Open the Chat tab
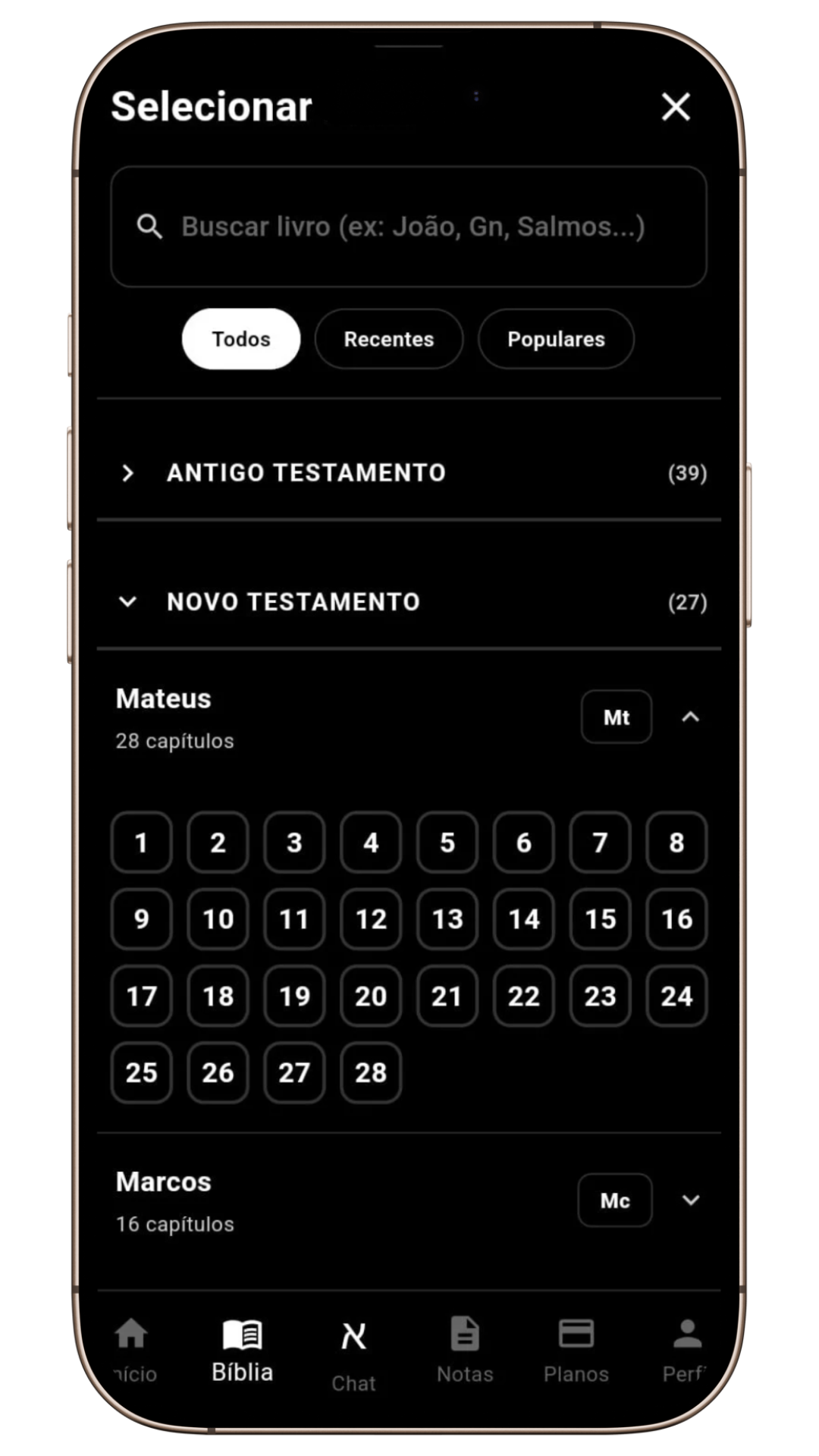819x1456 pixels. point(353,1354)
